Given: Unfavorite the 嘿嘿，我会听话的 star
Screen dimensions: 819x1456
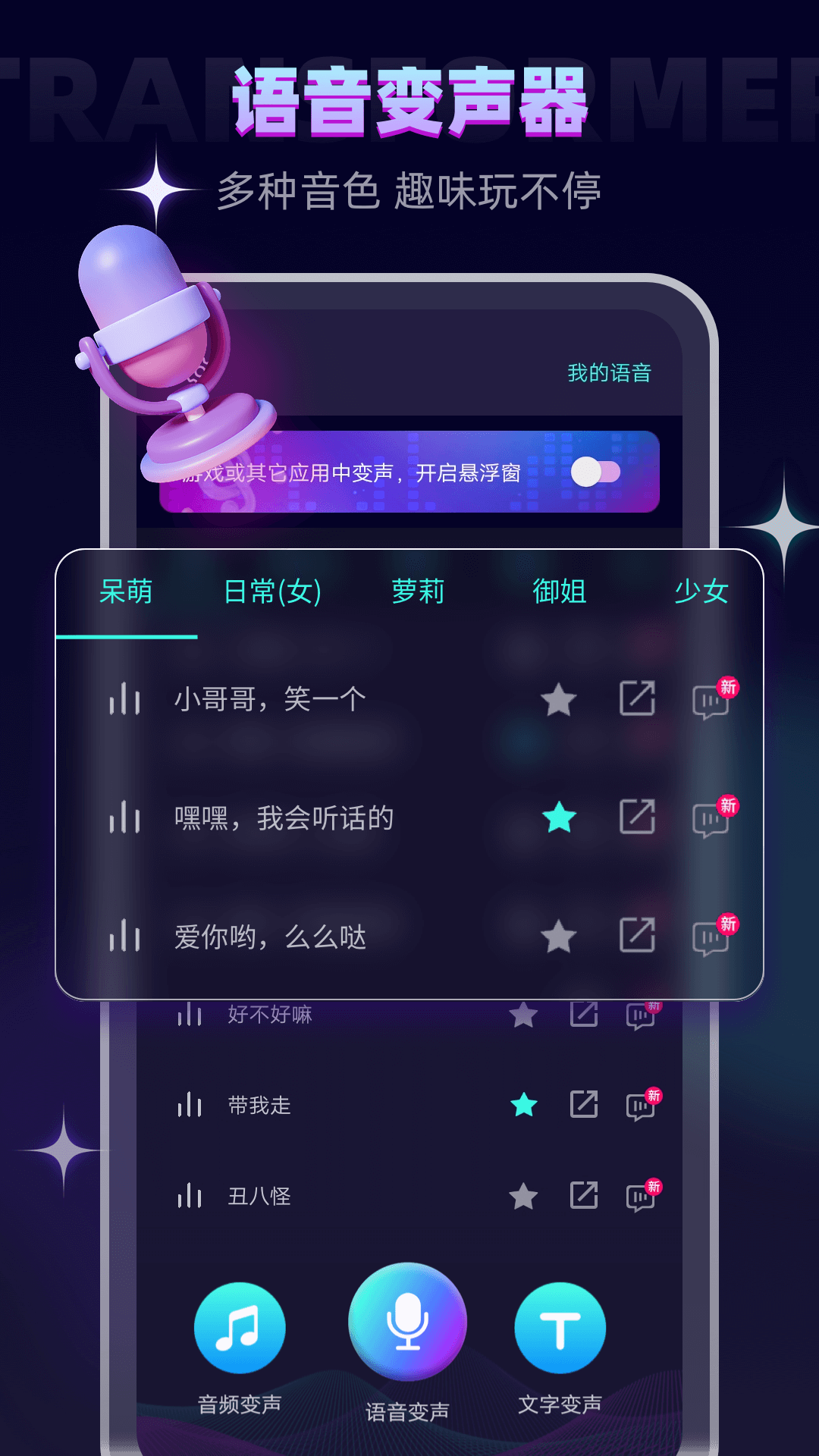Looking at the screenshot, I should pos(559,818).
